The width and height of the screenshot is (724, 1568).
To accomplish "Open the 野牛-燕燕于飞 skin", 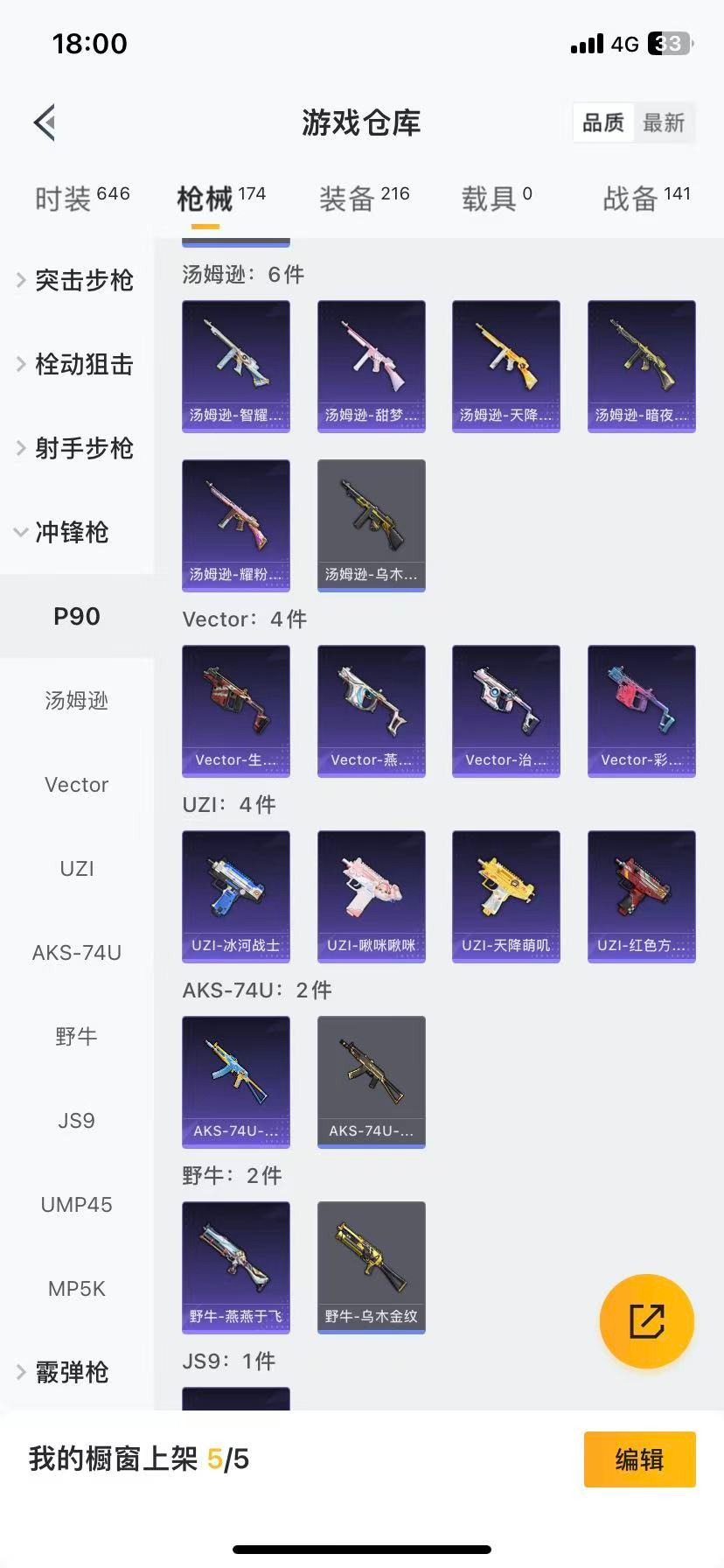I will point(235,1267).
